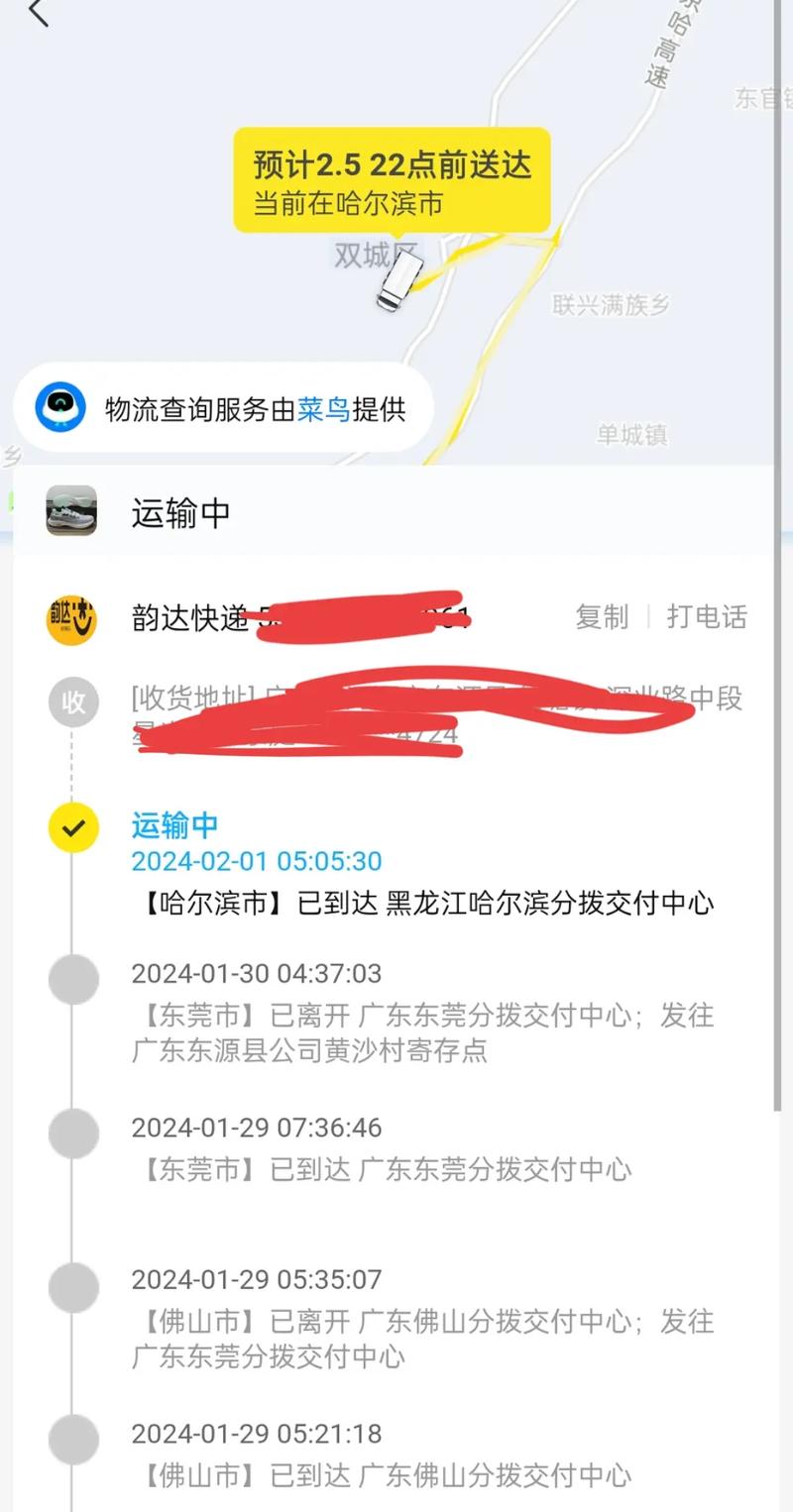Tap the copy icon area beside tracking number
Screen dimensions: 793x1512
(602, 618)
